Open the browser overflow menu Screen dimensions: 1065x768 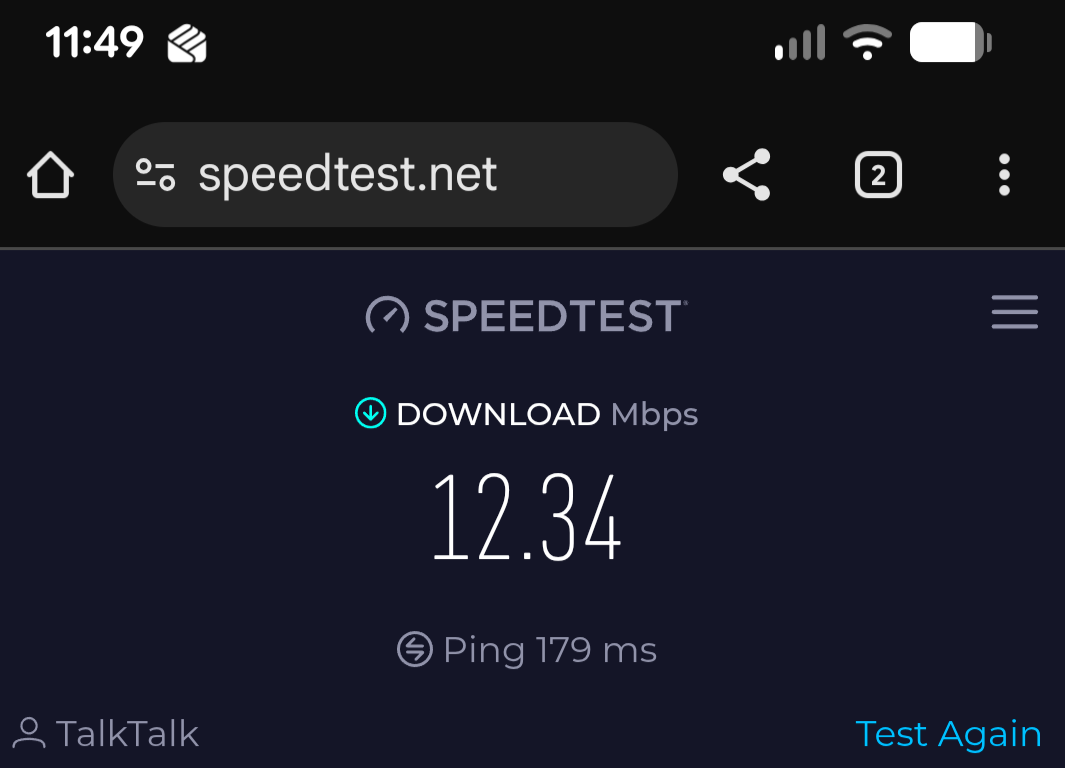click(x=1004, y=176)
